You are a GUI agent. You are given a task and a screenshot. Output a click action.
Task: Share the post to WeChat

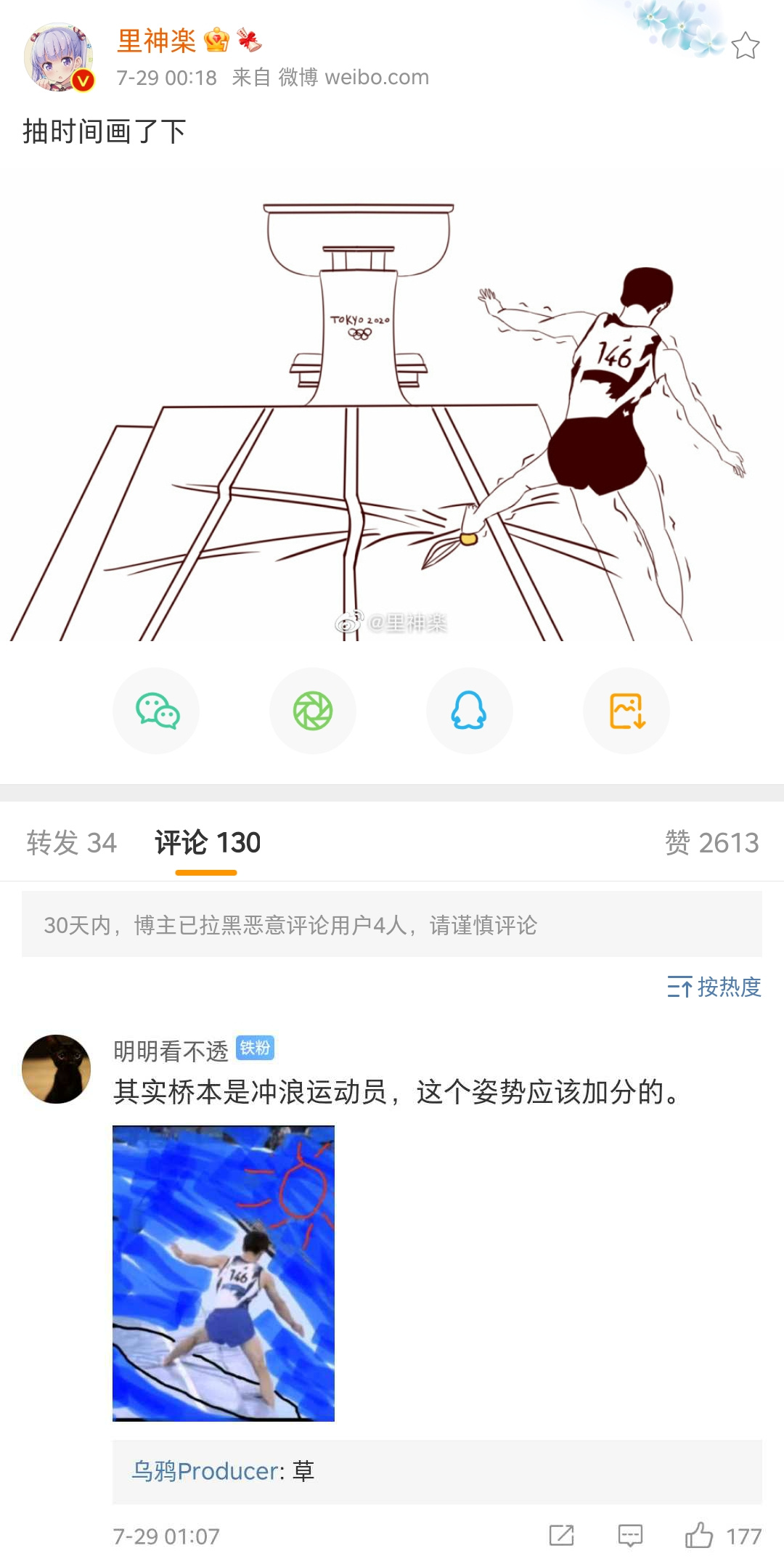157,711
